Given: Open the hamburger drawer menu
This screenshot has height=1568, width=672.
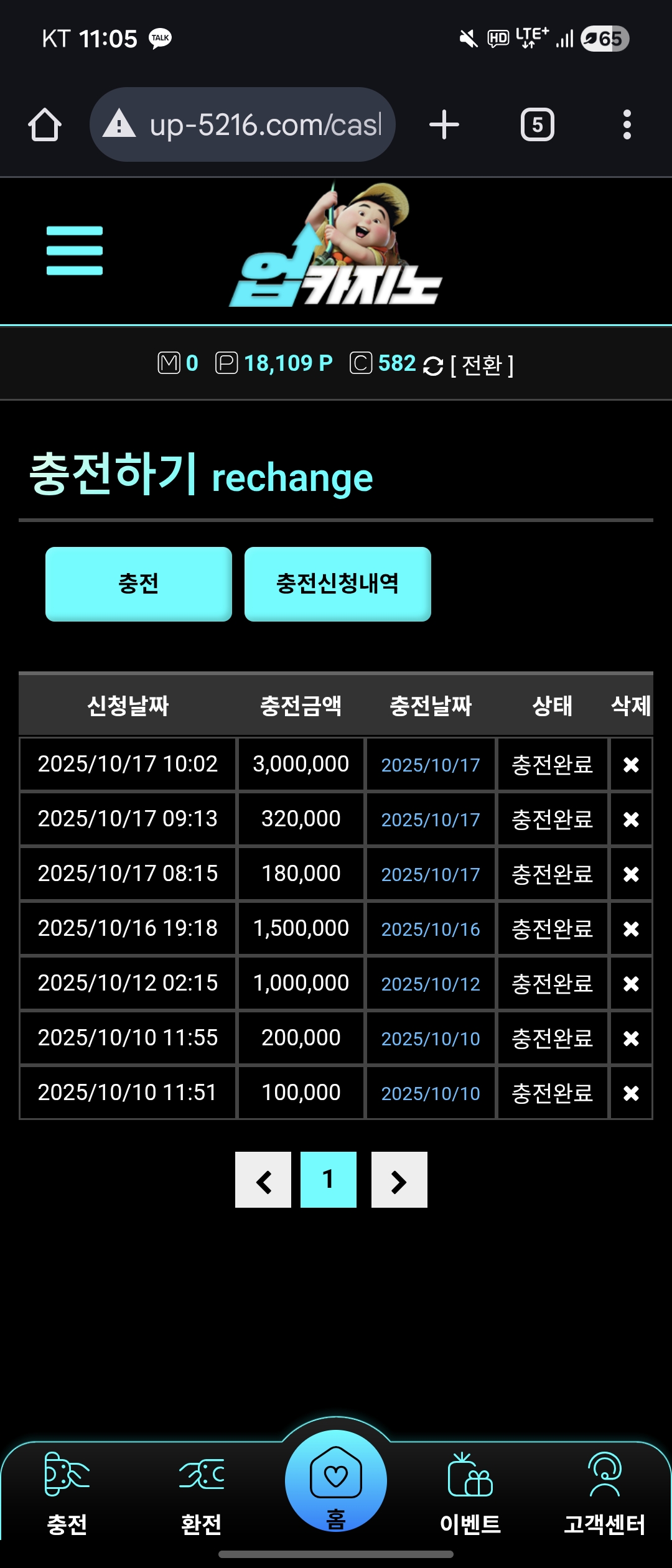Looking at the screenshot, I should 74,250.
